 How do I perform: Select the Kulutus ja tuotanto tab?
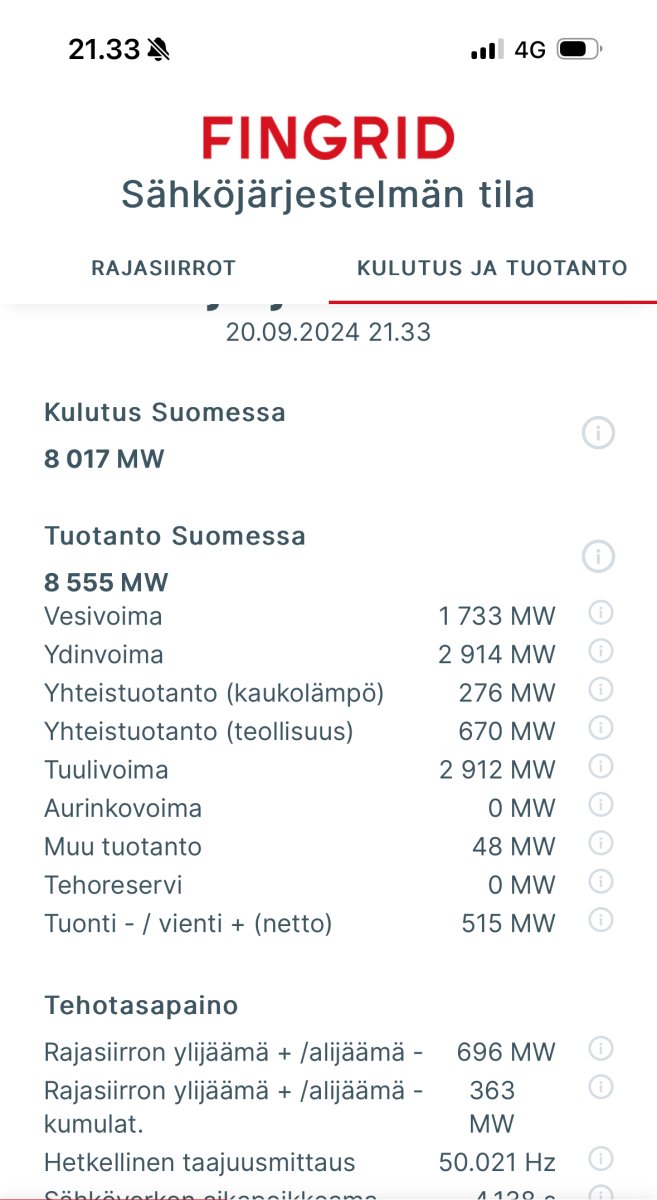pos(492,268)
